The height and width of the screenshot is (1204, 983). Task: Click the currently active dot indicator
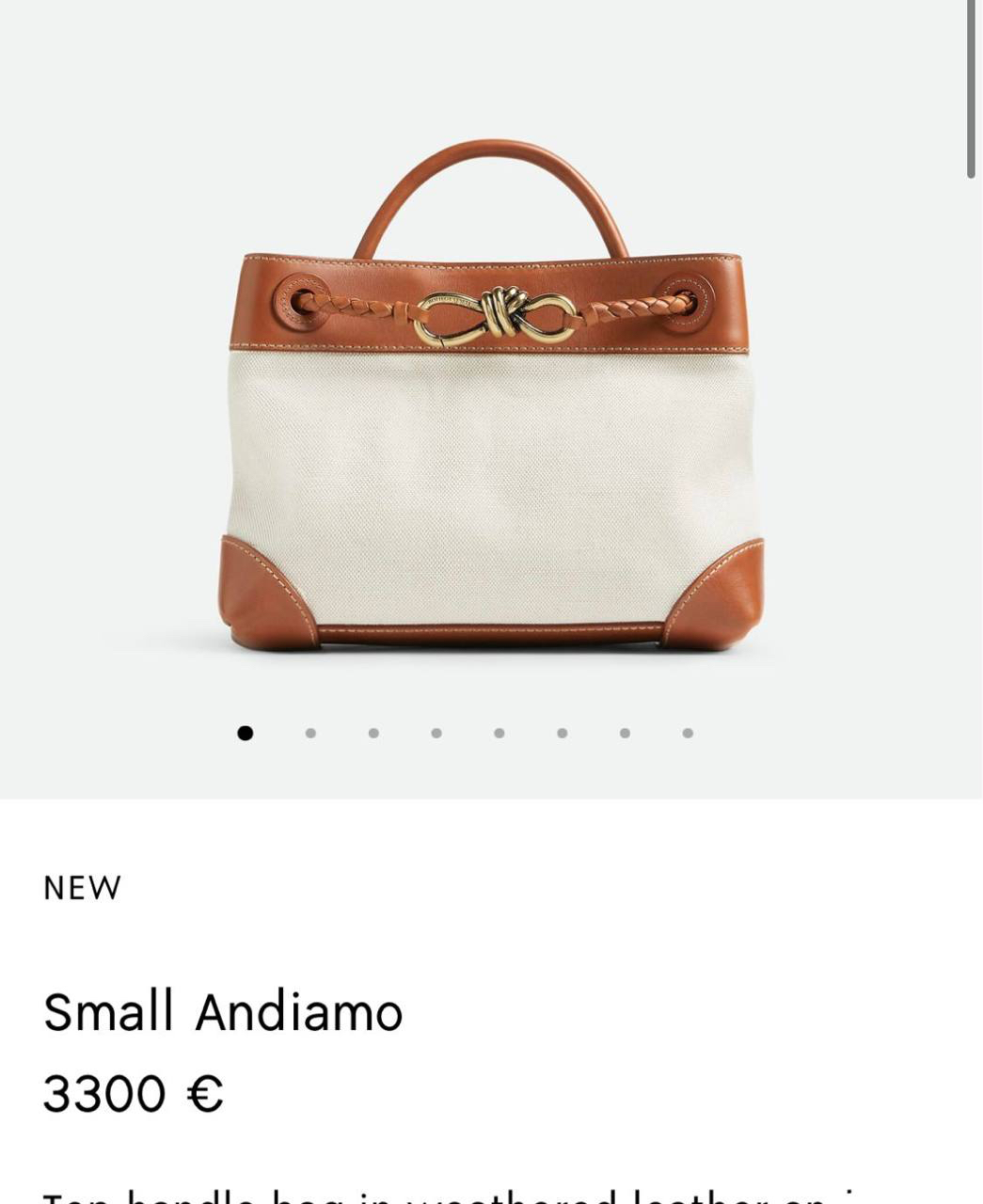pos(246,733)
